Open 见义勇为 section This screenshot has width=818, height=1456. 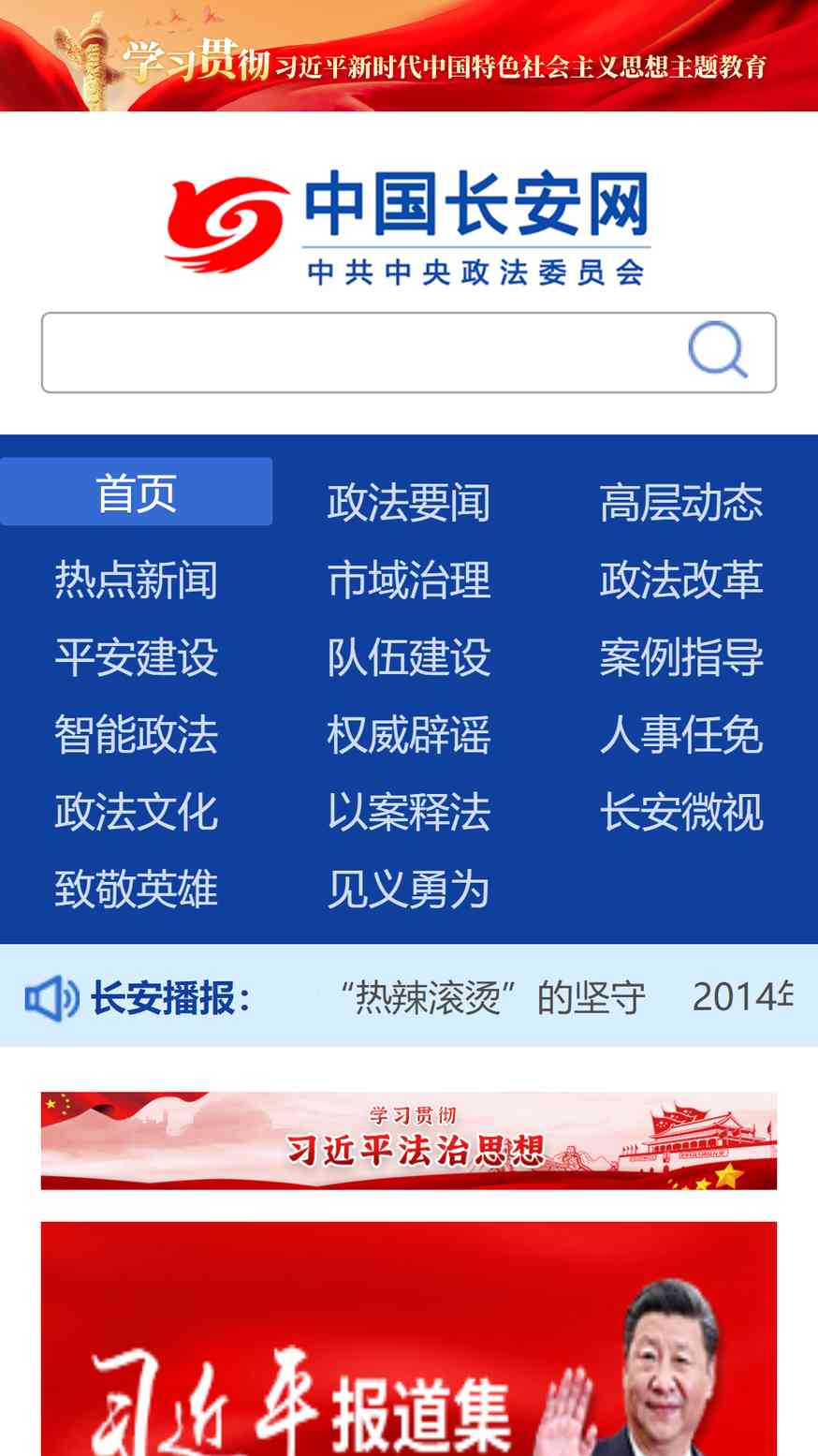pos(408,889)
